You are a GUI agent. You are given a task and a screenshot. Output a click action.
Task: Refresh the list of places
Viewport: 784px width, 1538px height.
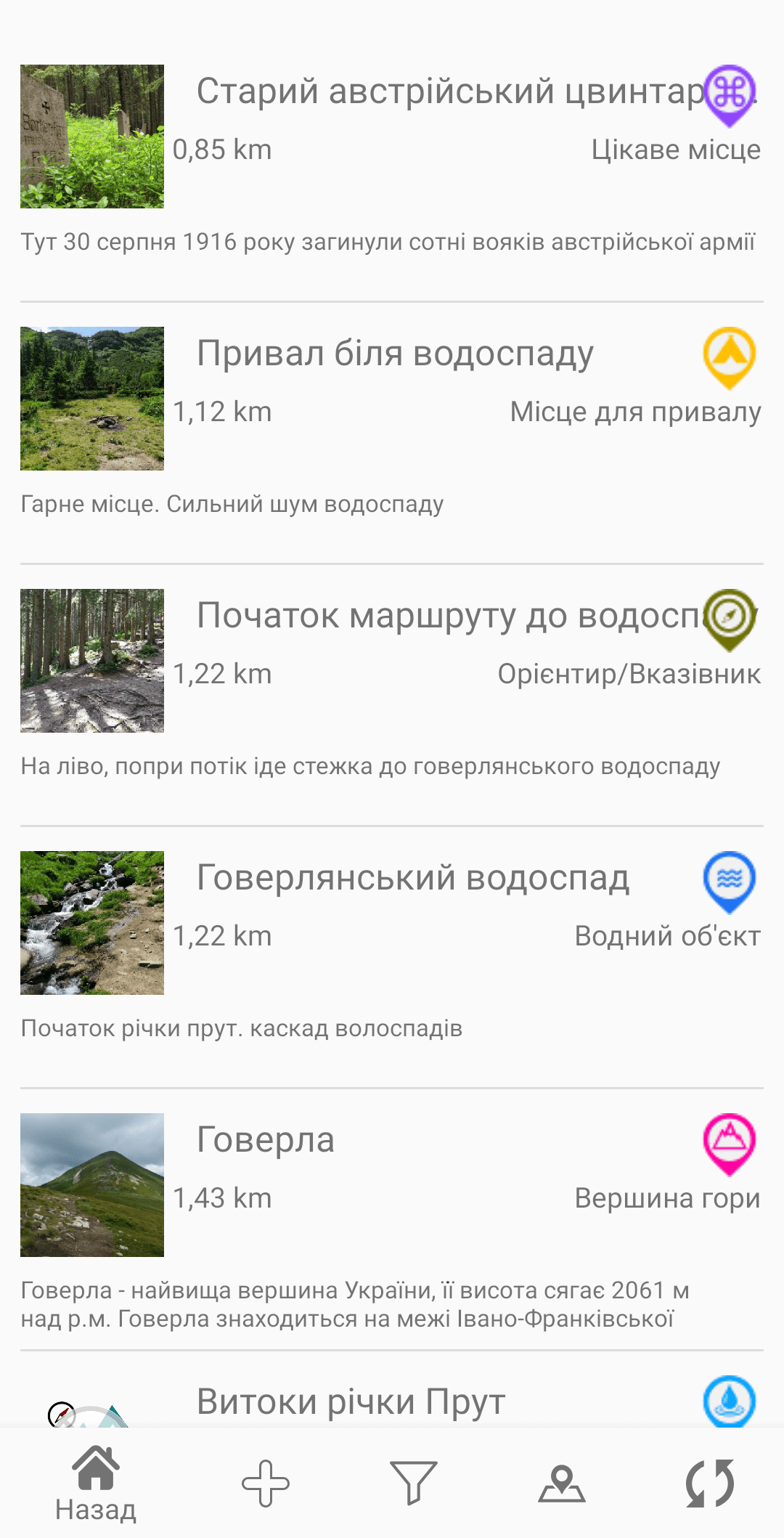point(709,1483)
